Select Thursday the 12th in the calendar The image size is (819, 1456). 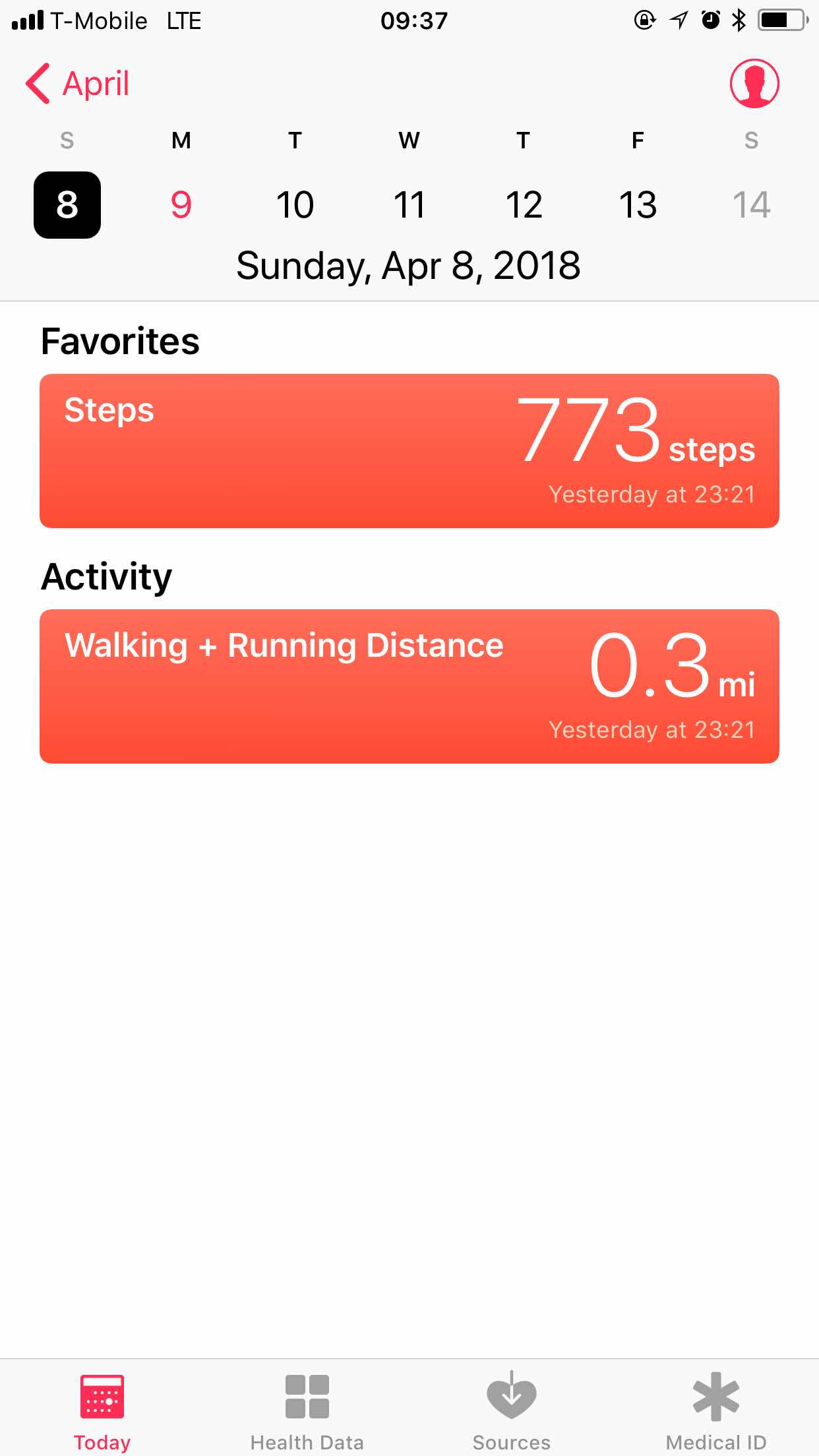click(524, 204)
